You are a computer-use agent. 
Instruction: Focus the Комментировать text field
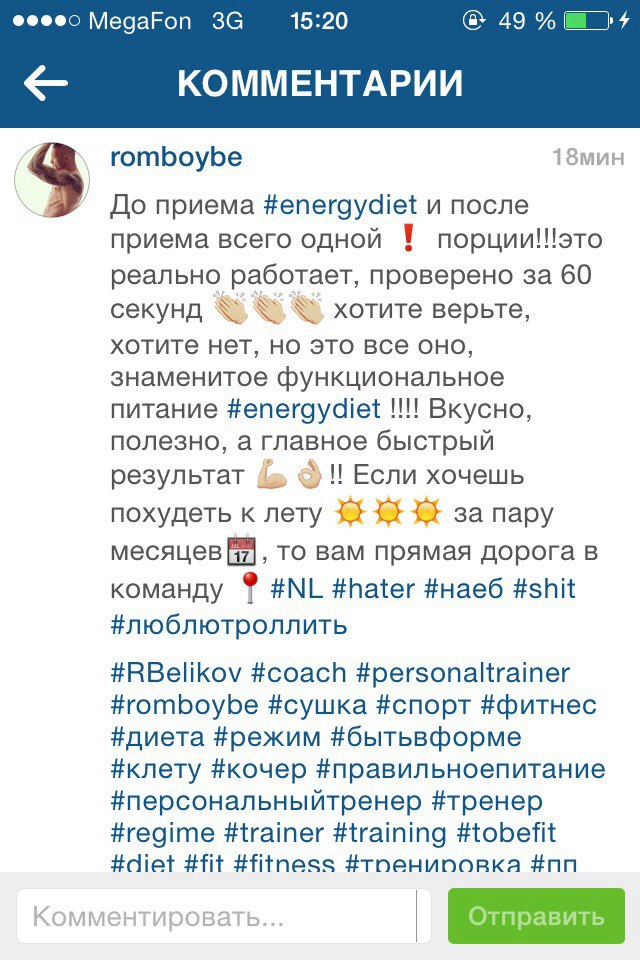click(215, 916)
